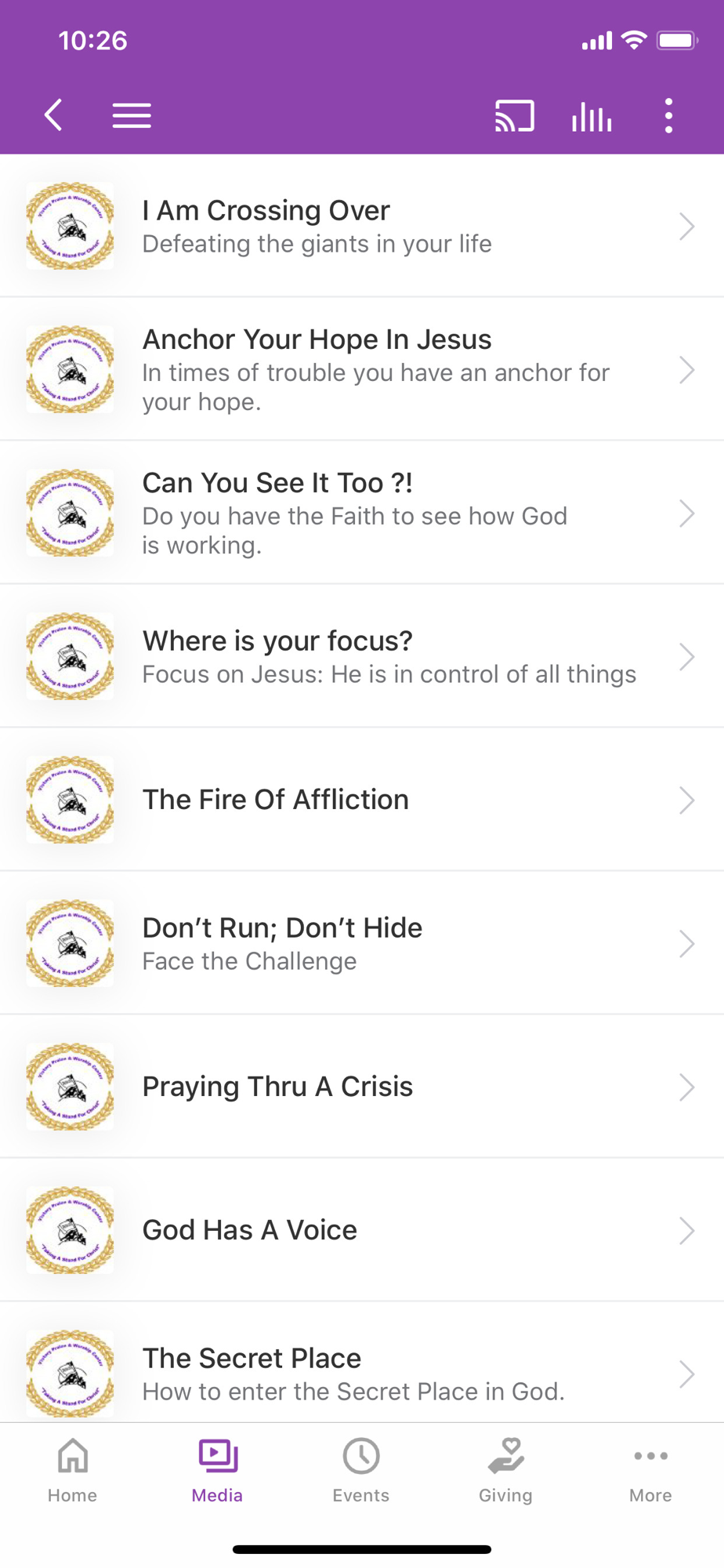Open the three-dot overflow menu
This screenshot has height=1568, width=724.
pos(668,115)
